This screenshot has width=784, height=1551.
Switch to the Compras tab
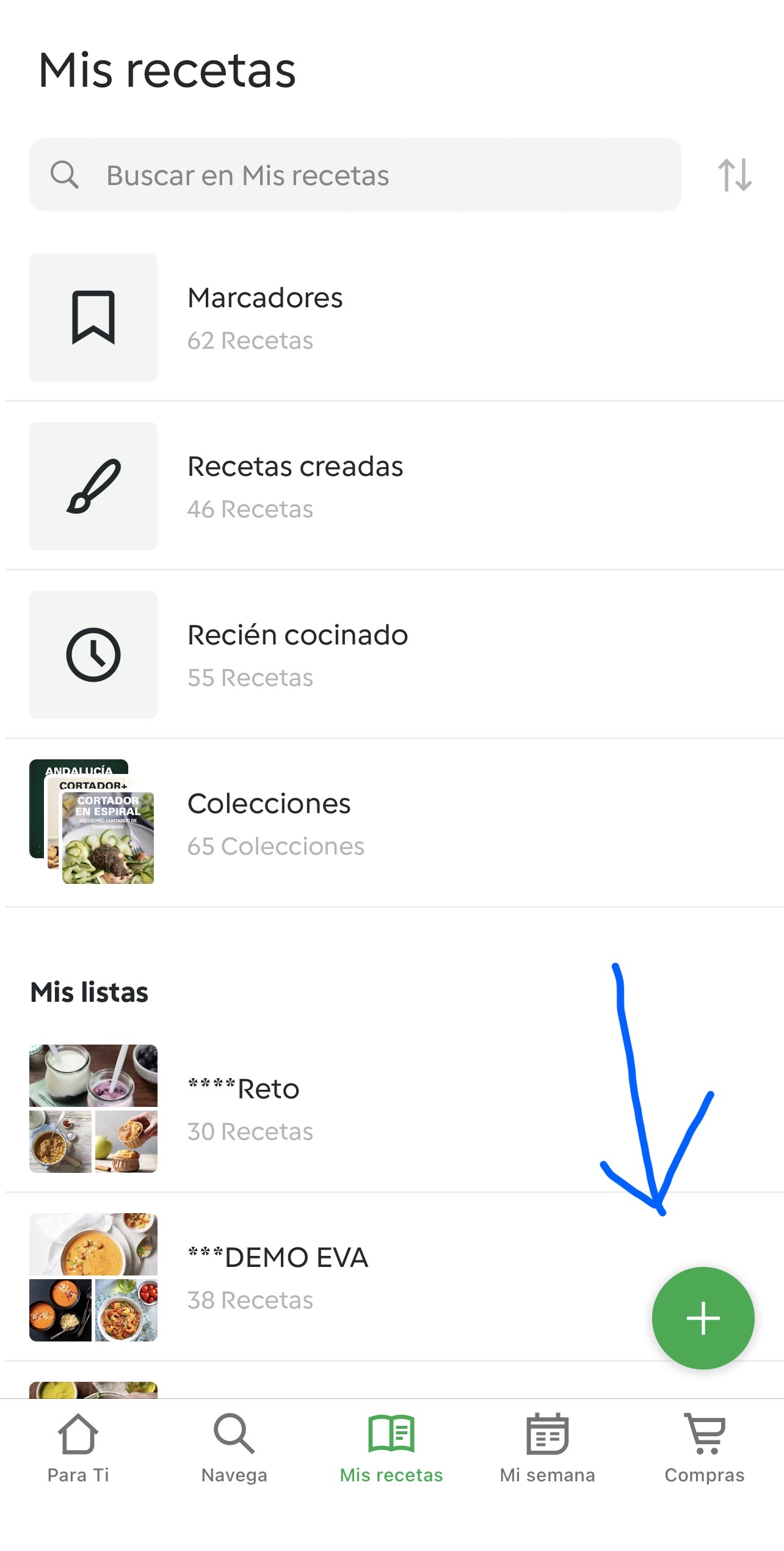click(x=705, y=1448)
